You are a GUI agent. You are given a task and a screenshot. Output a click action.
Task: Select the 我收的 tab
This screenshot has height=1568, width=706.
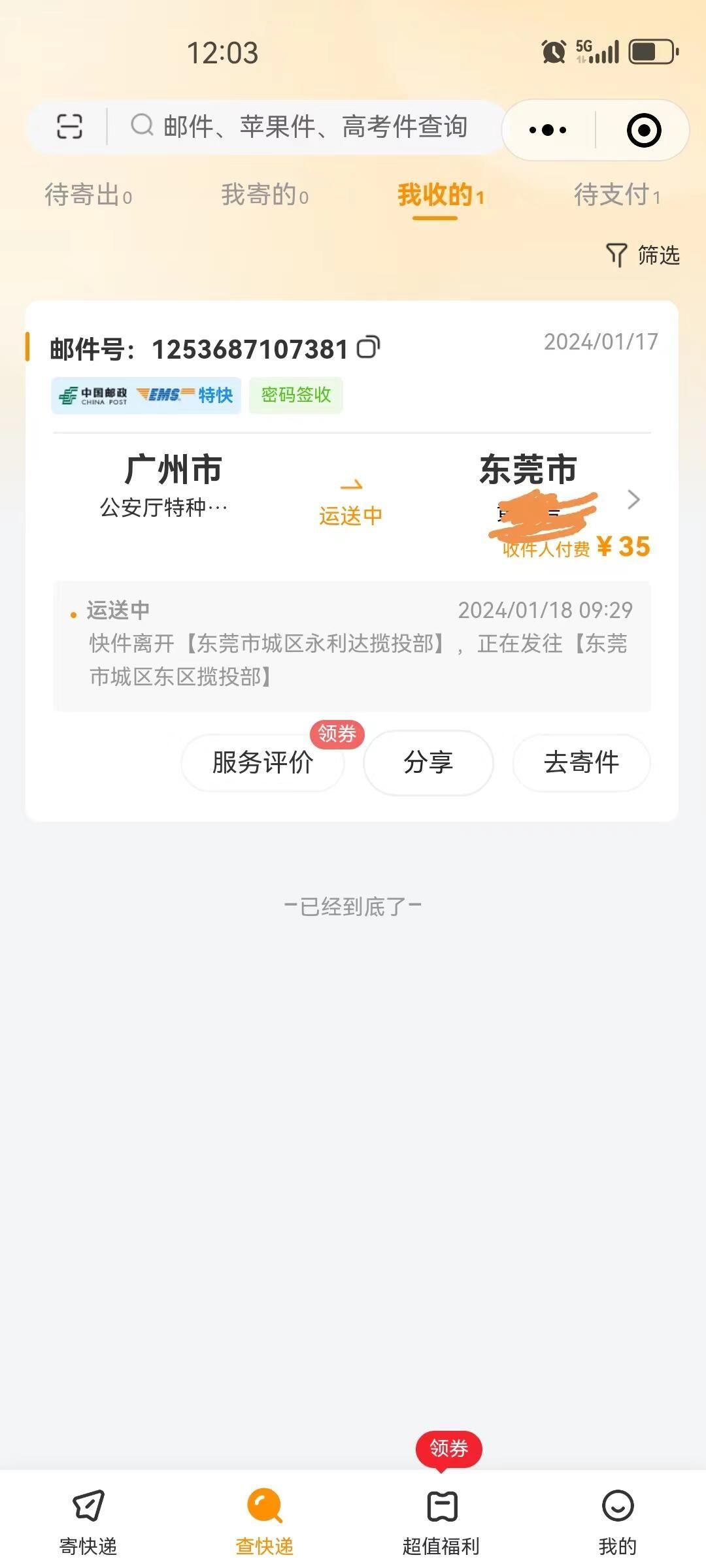tap(441, 195)
